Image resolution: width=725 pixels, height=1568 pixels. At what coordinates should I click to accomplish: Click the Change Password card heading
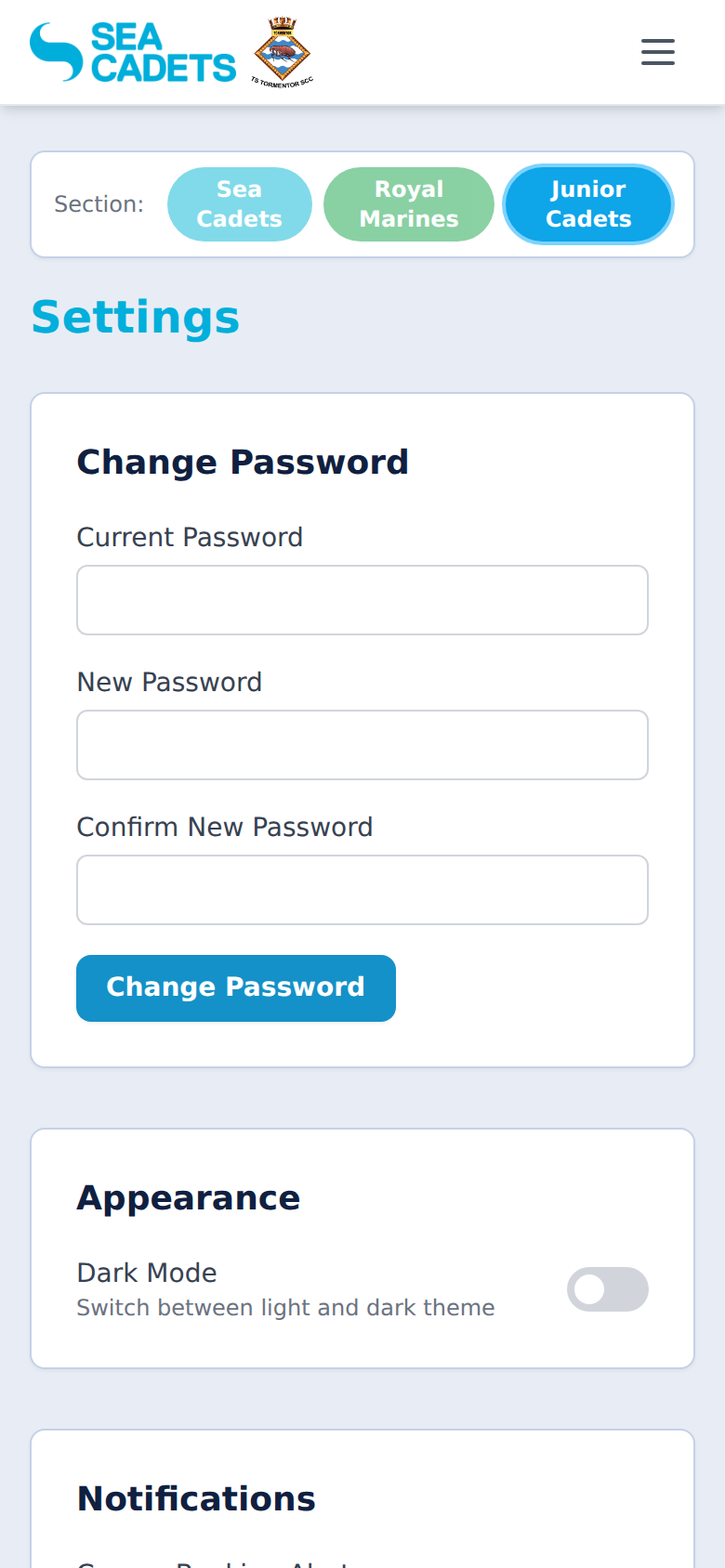coord(243,461)
